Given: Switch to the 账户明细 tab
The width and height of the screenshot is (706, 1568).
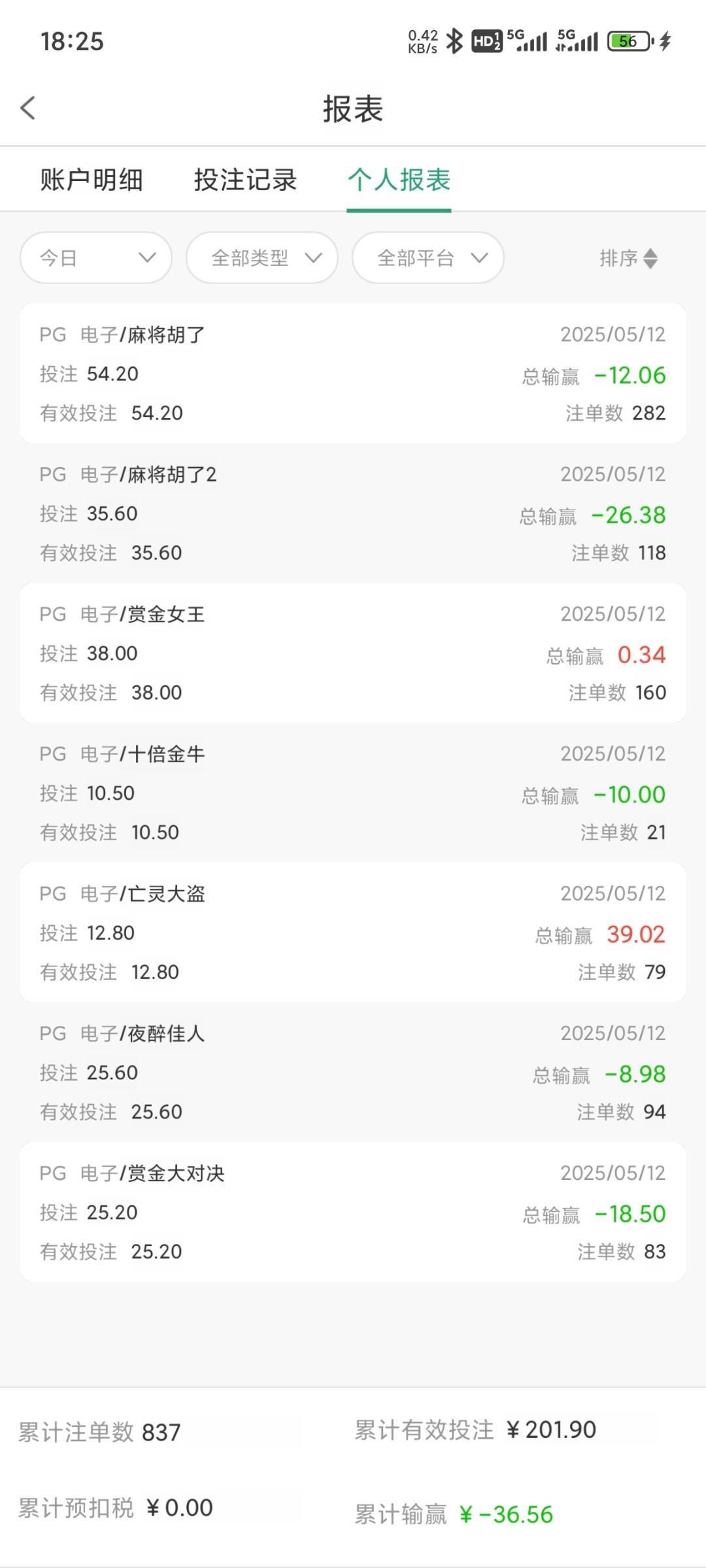Looking at the screenshot, I should pos(92,180).
